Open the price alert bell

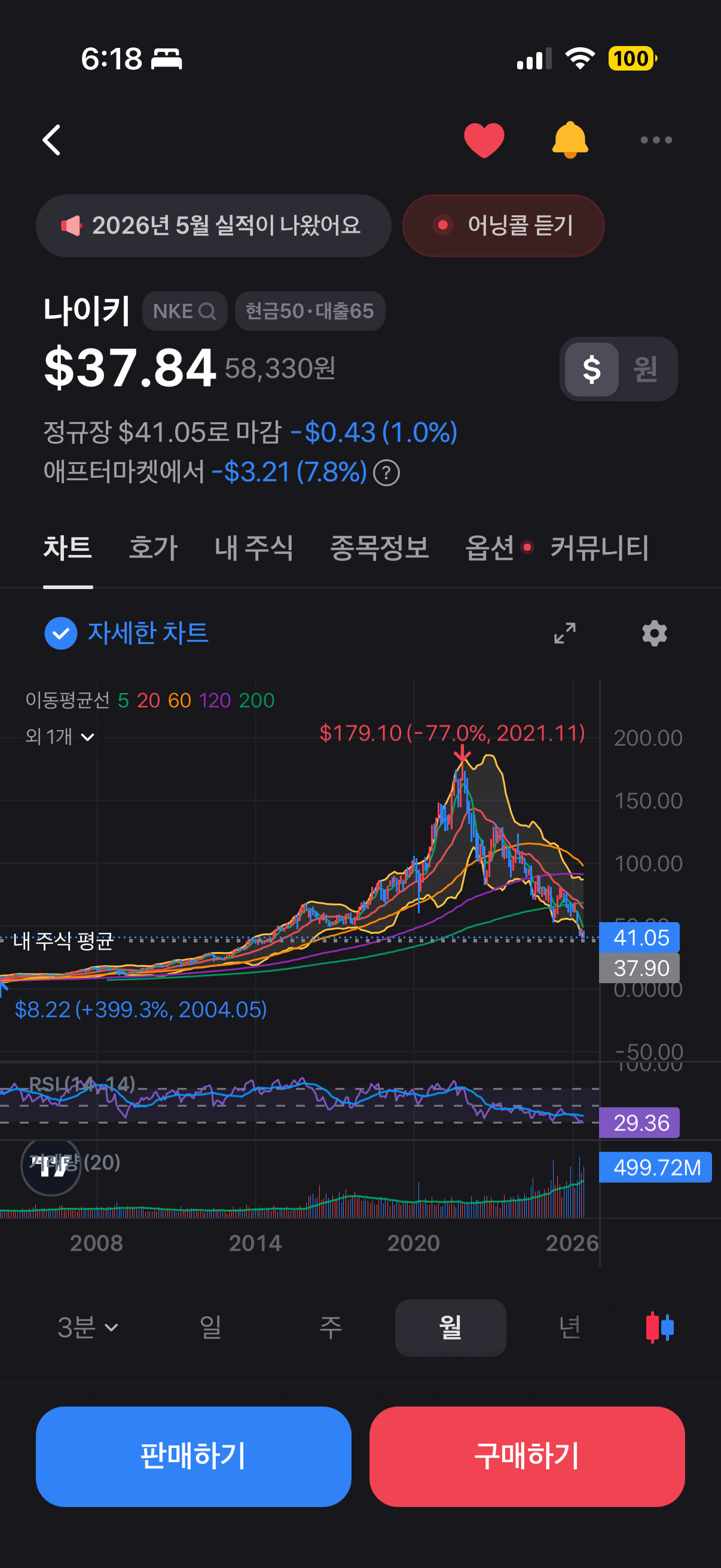(570, 140)
